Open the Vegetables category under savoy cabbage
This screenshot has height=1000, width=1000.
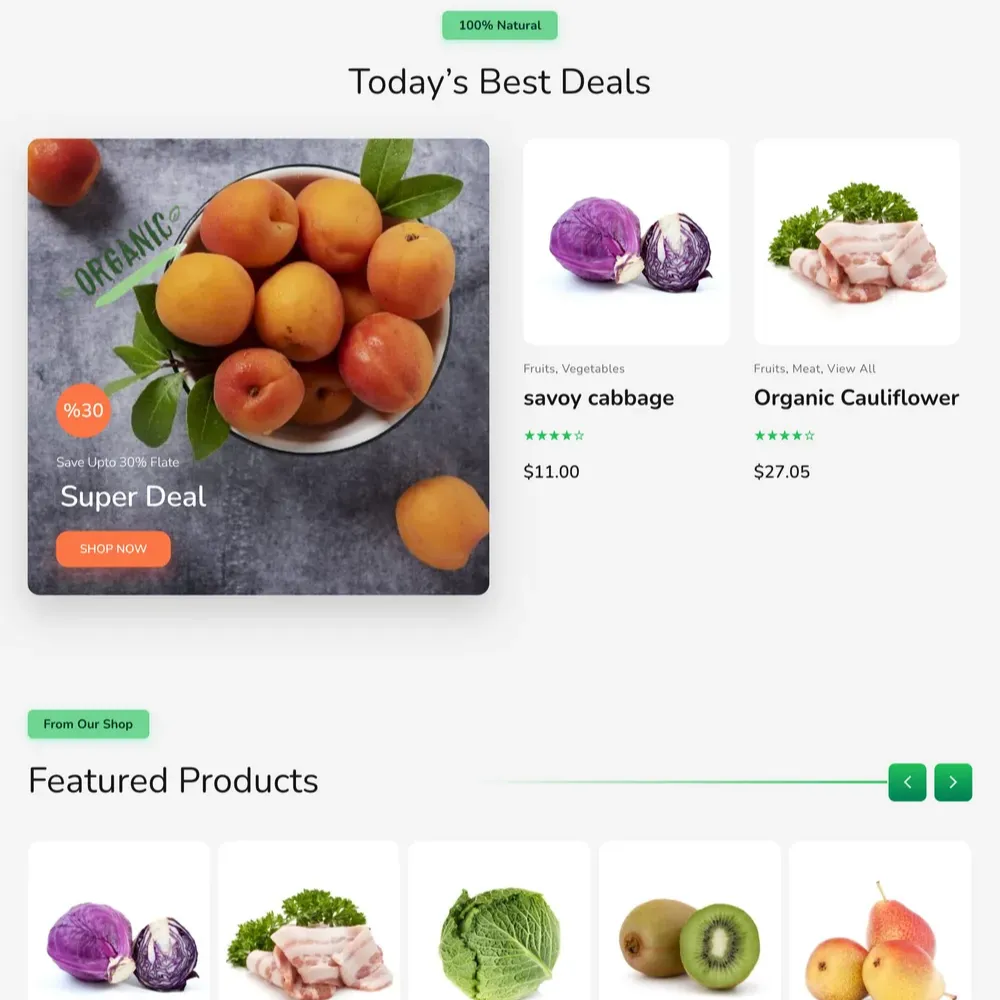(593, 369)
